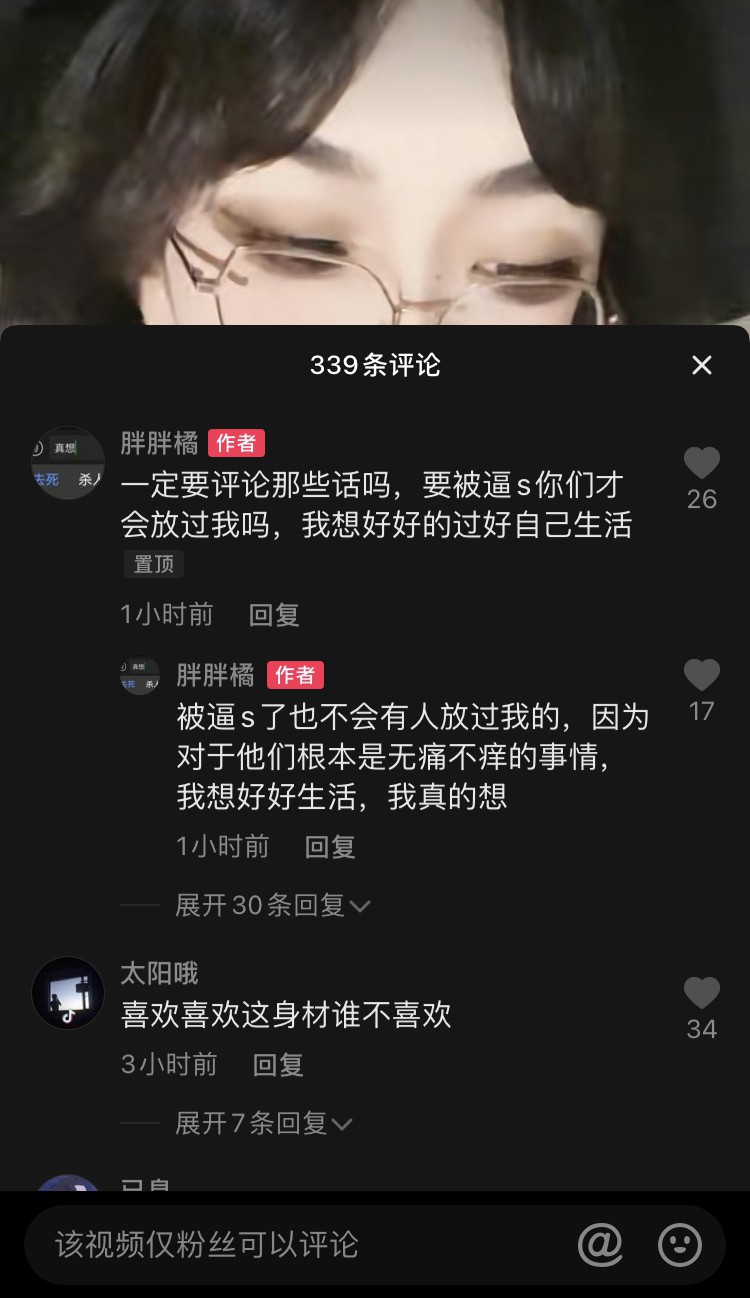Screen dimensions: 750x1298
Task: Open 太阳哦's profile avatar
Action: click(68, 993)
